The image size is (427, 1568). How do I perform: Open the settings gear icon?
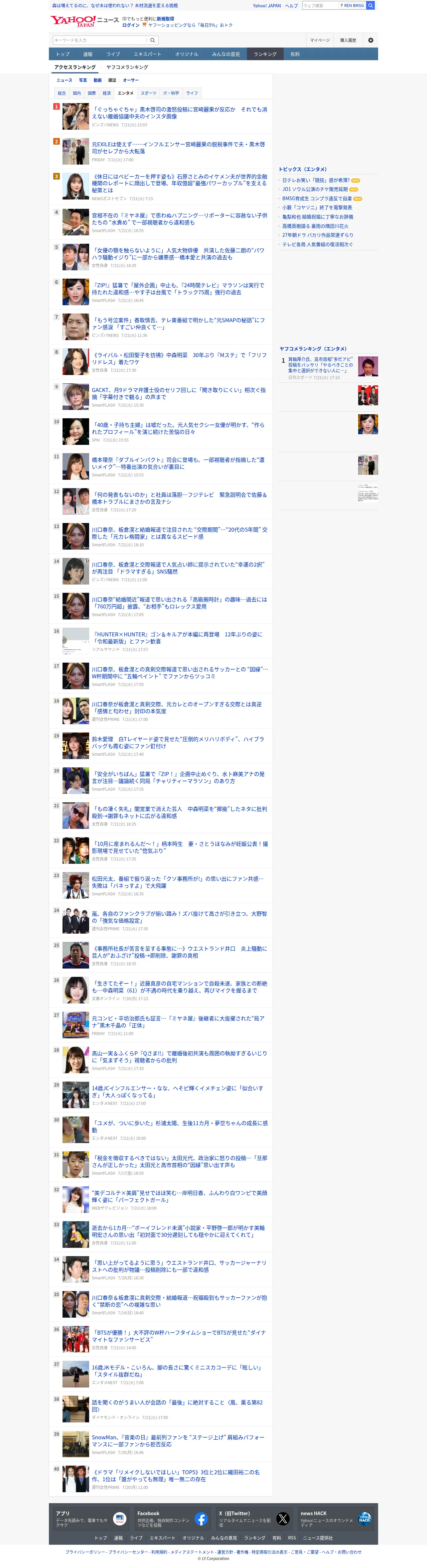370,40
